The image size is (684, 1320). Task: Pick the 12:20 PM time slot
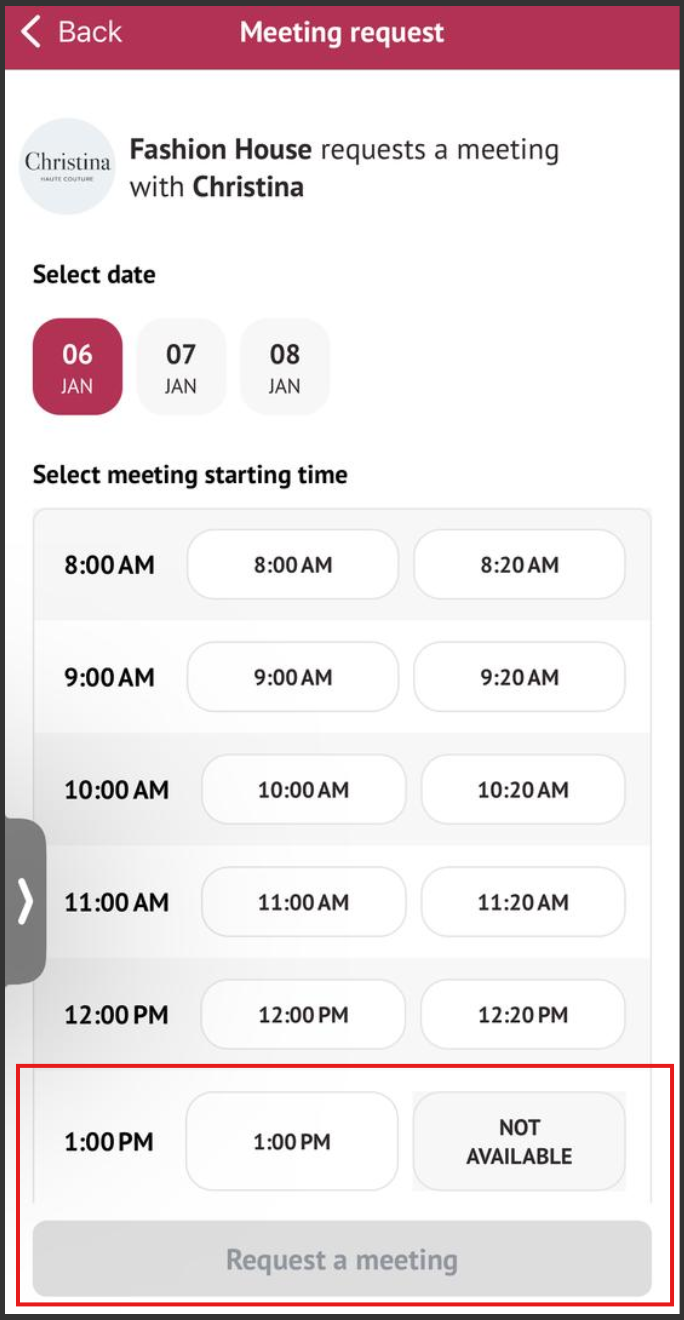pos(523,1015)
